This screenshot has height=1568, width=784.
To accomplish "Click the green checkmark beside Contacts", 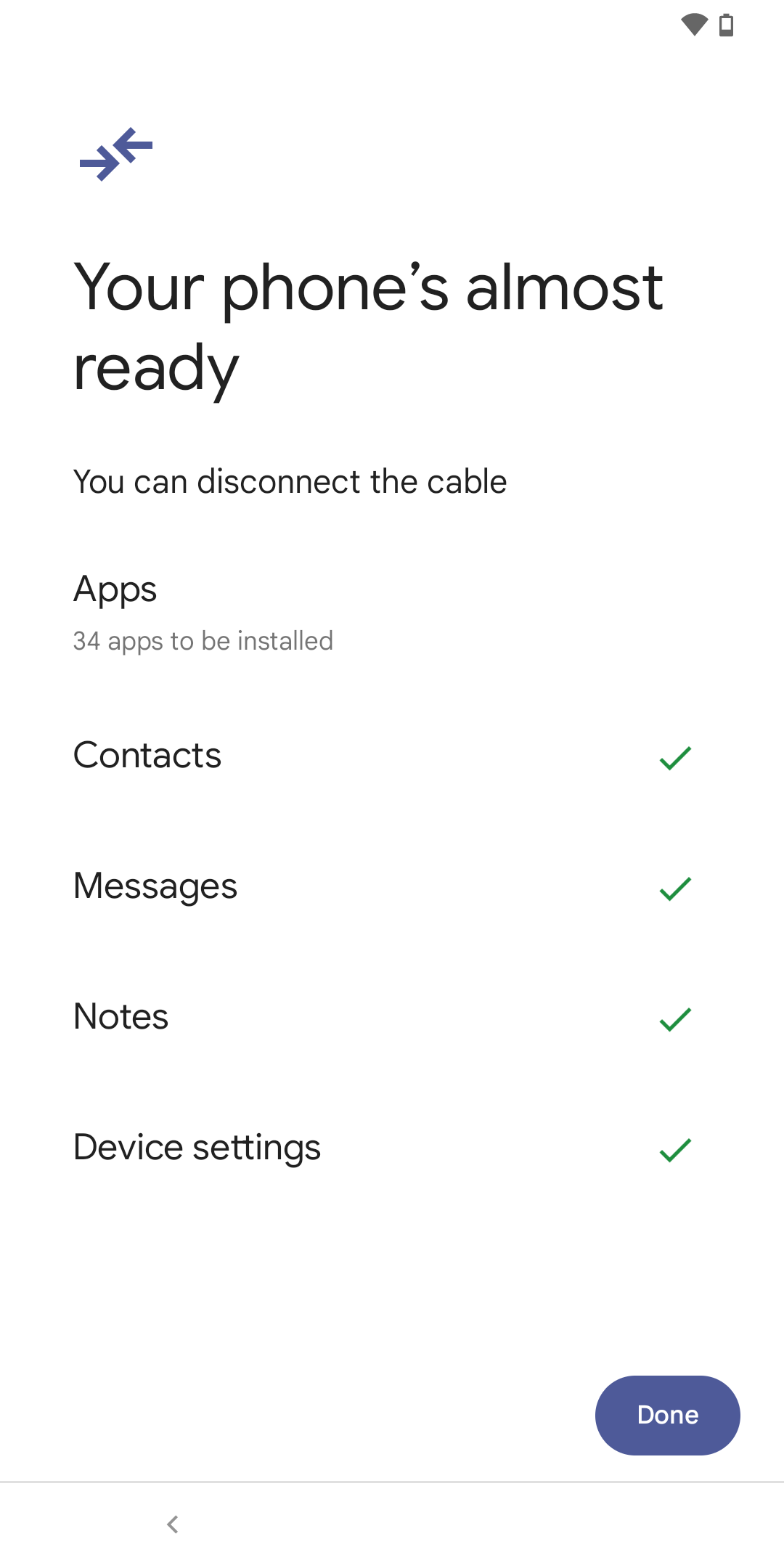I will point(674,757).
